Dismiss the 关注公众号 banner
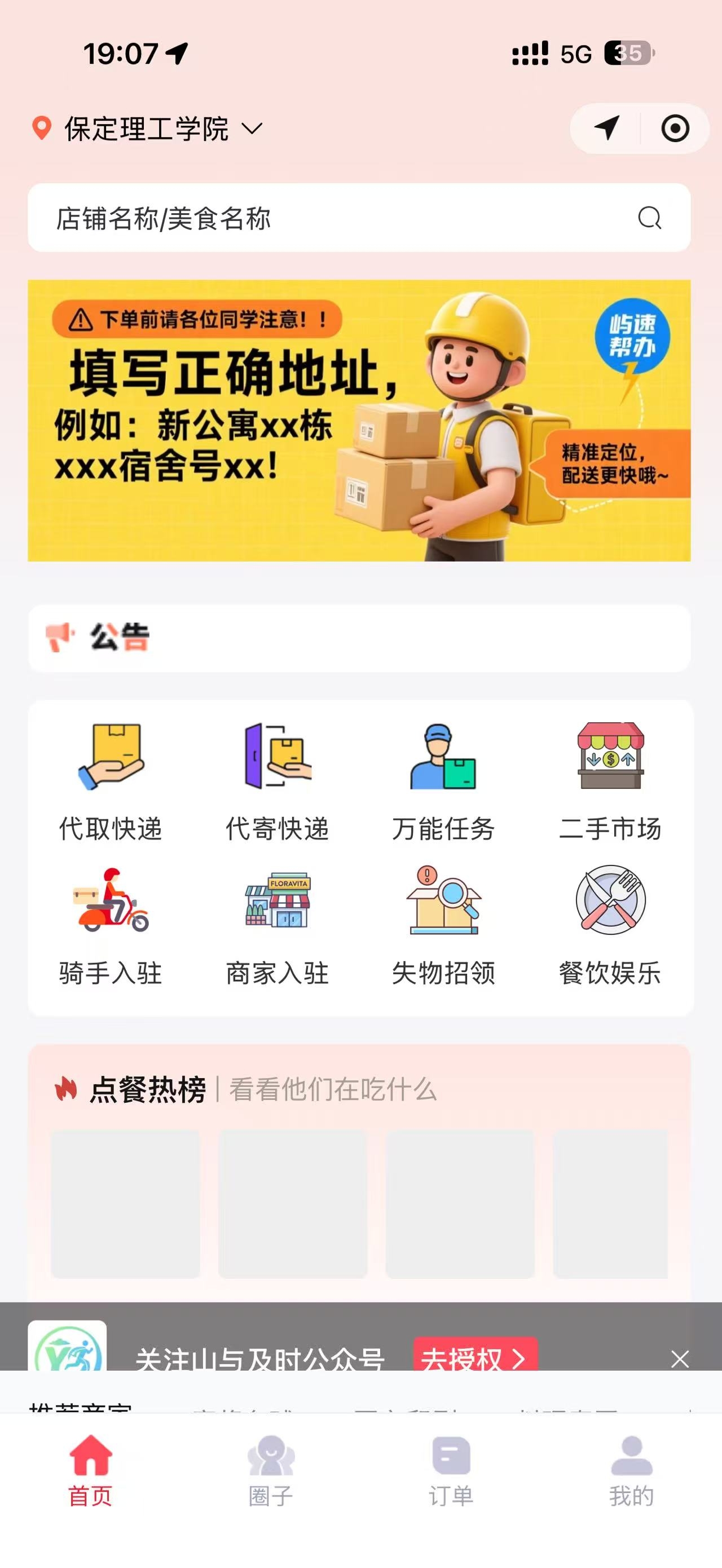Viewport: 722px width, 1568px height. 679,1358
